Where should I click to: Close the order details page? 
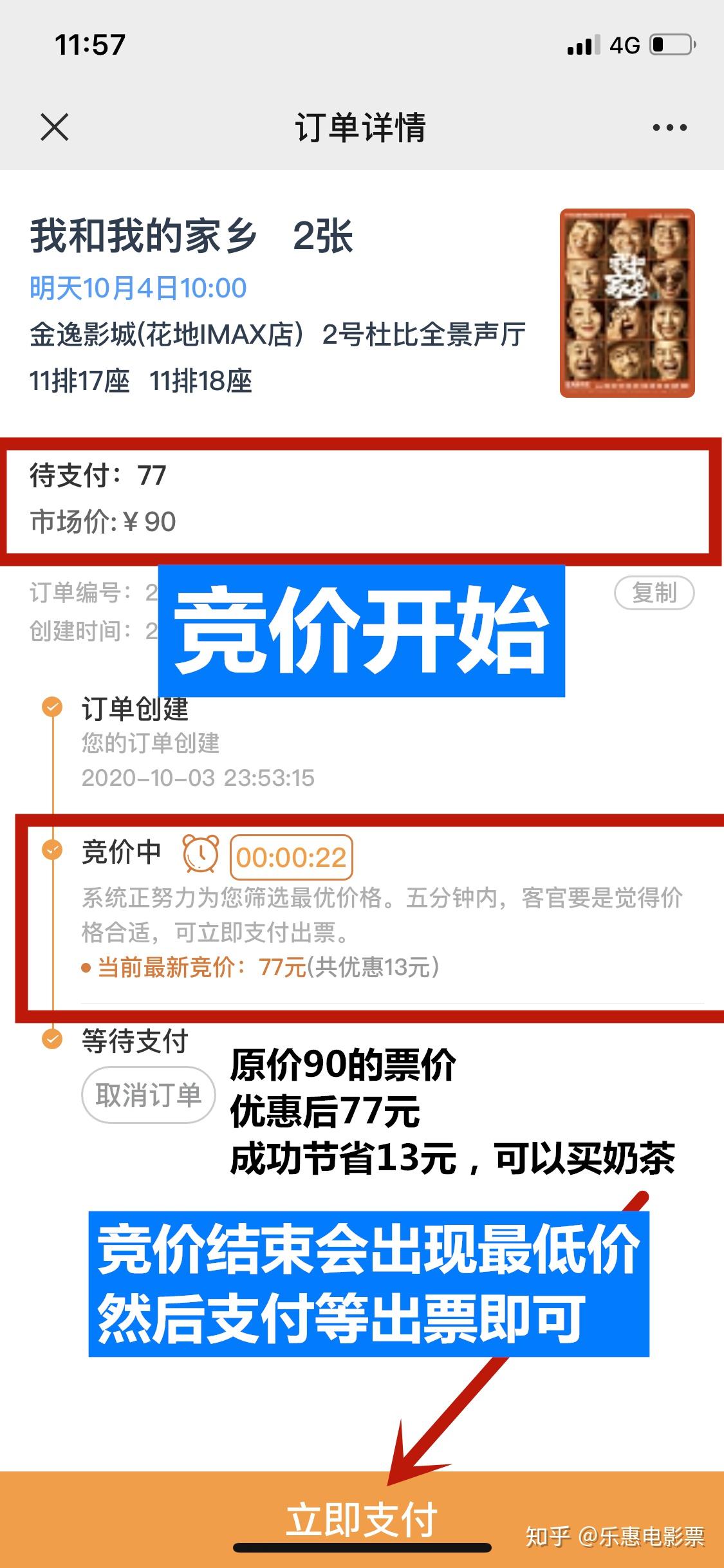pyautogui.click(x=55, y=127)
